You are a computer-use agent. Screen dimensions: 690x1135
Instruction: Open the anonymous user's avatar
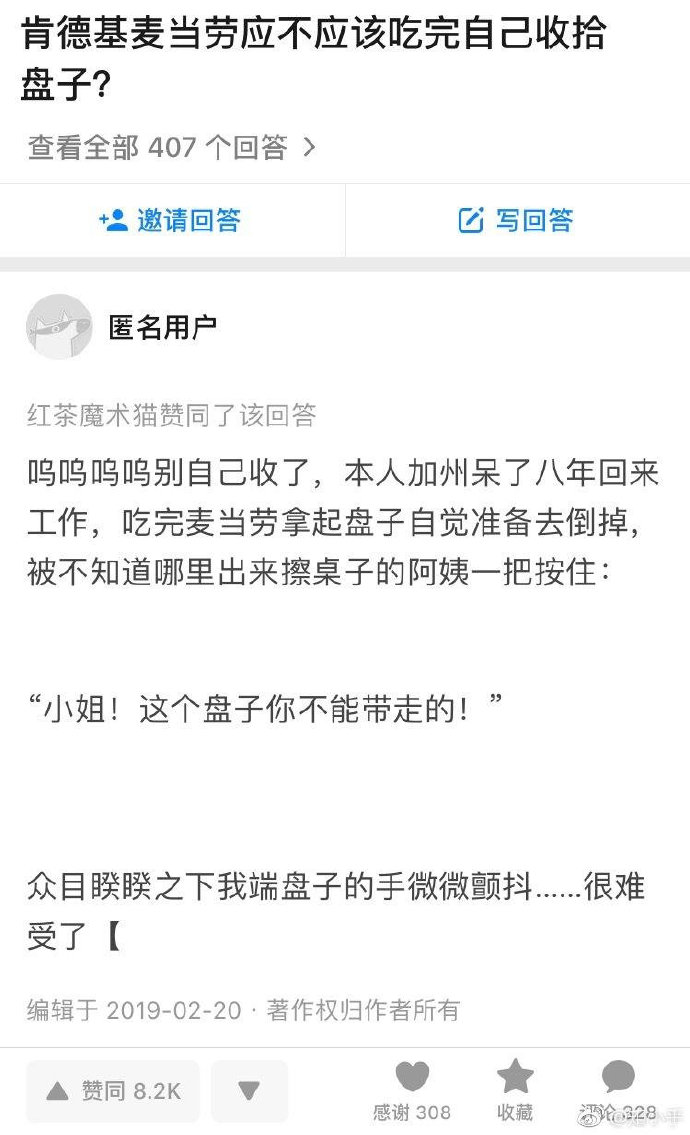coord(59,326)
